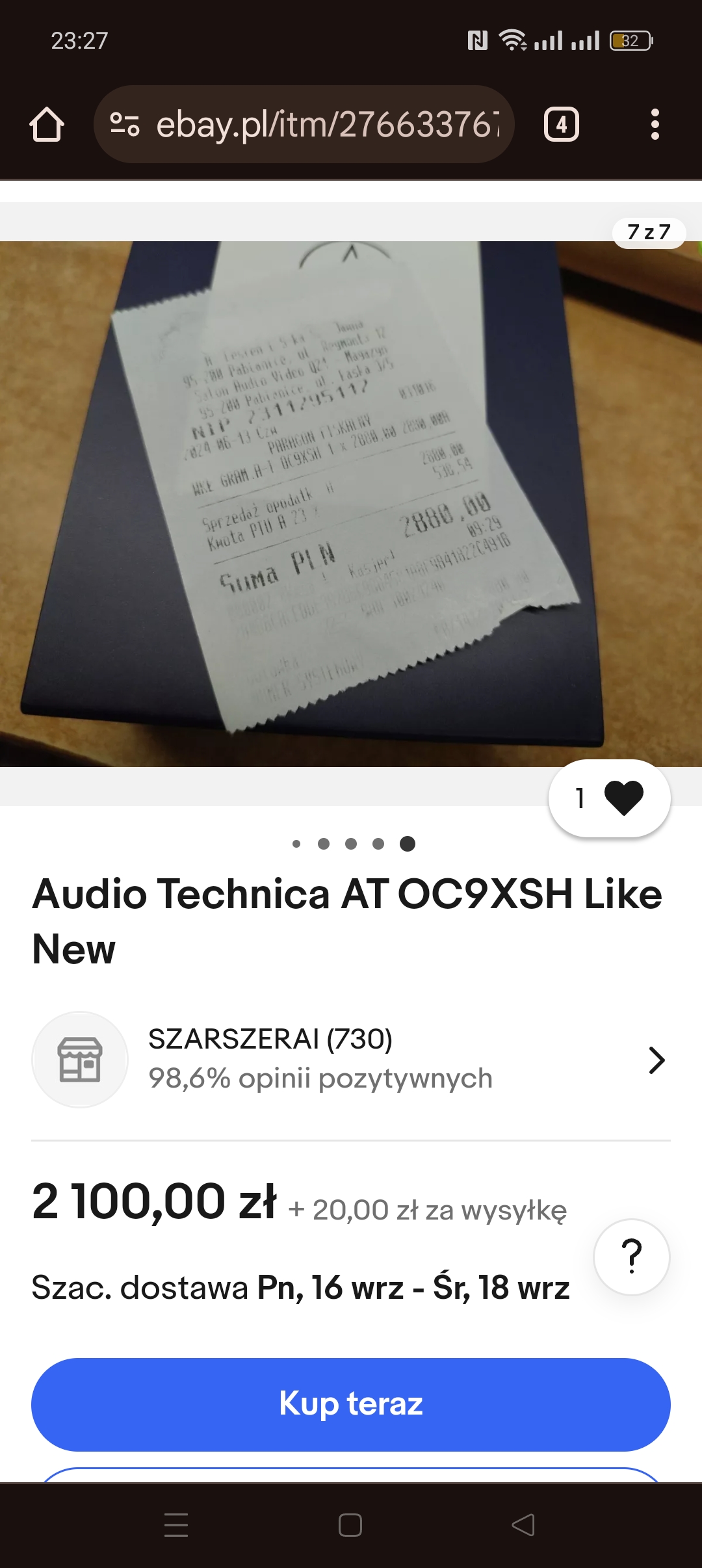This screenshot has height=1568, width=702.
Task: View site information icon in address bar
Action: 125,124
